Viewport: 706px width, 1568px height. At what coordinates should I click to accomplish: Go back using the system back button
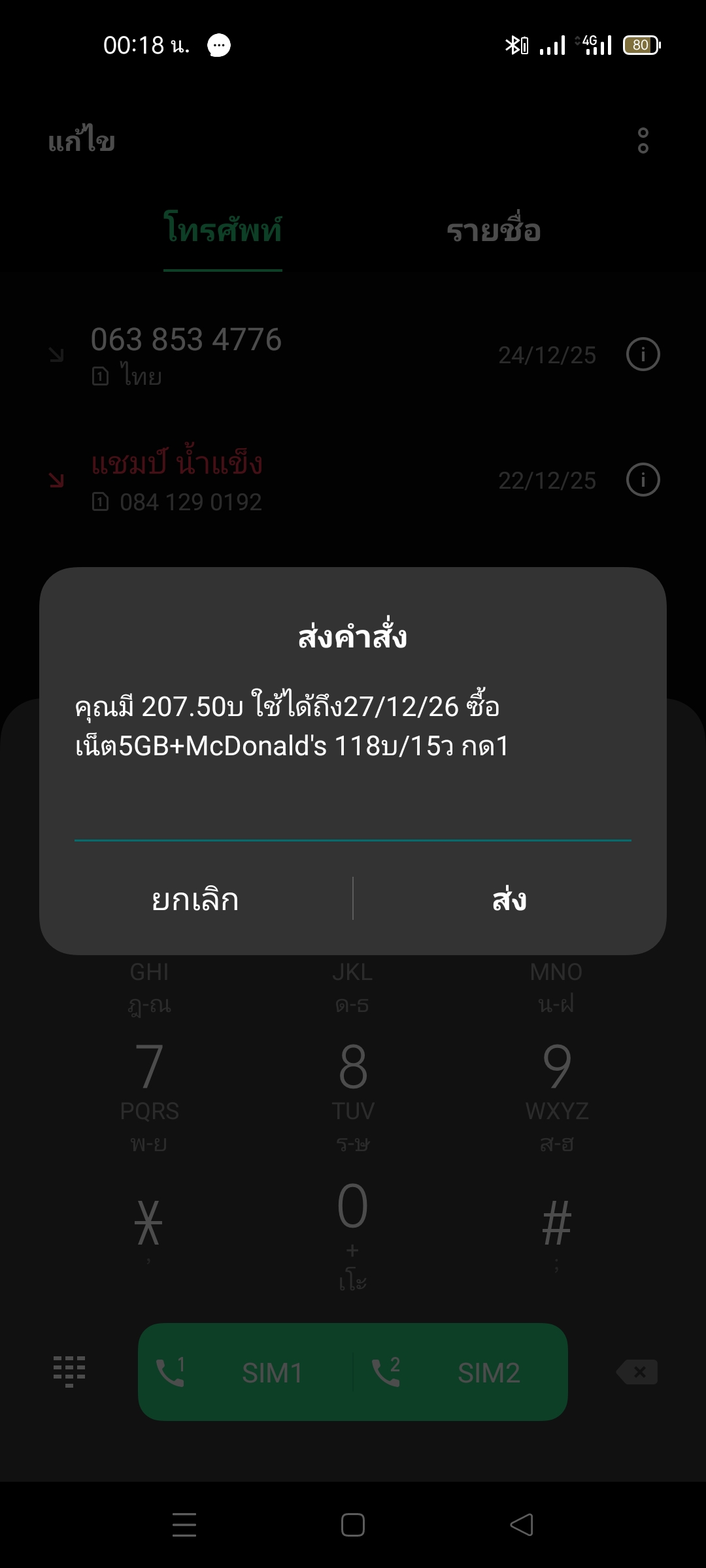click(522, 1525)
